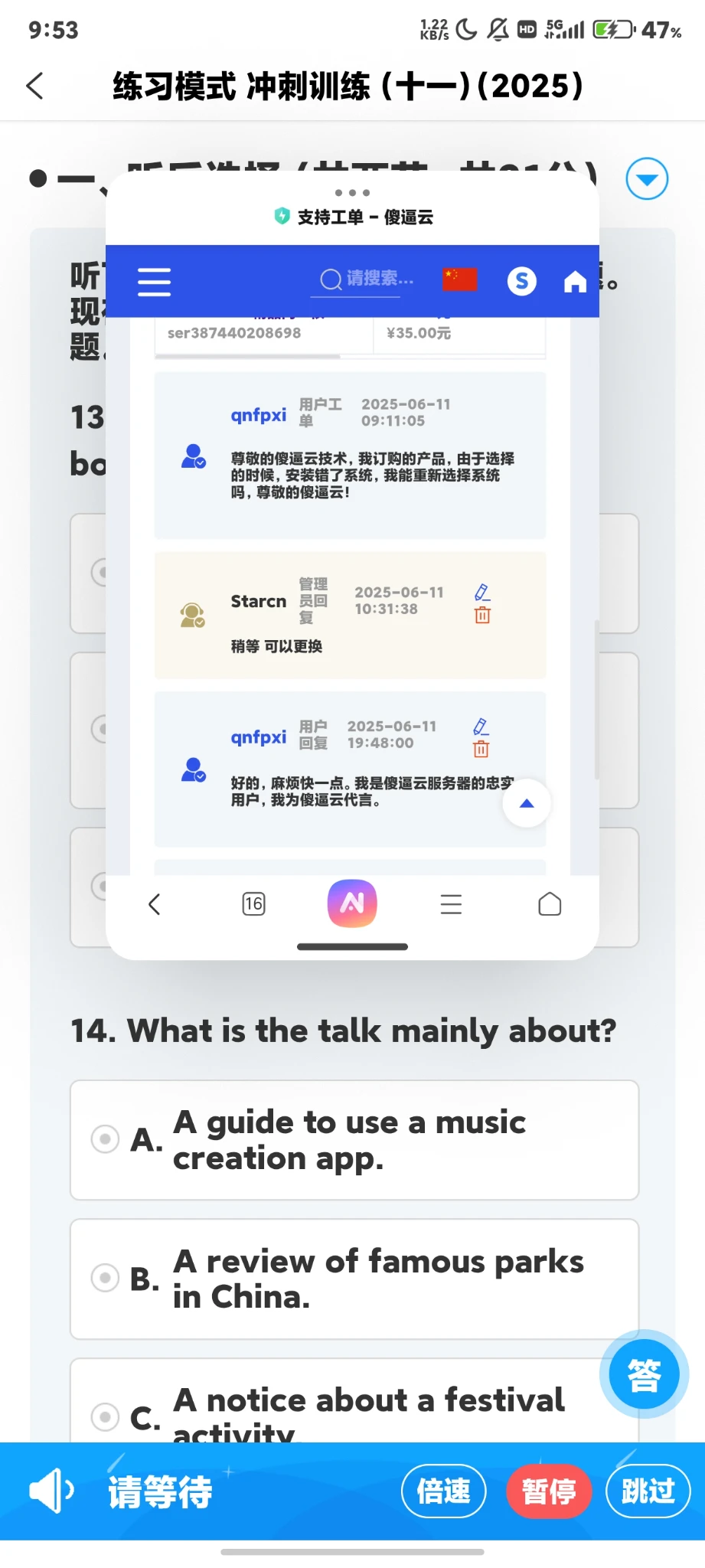Change playback speed with 倍速
Image resolution: width=705 pixels, height=1568 pixels.
point(443,1491)
